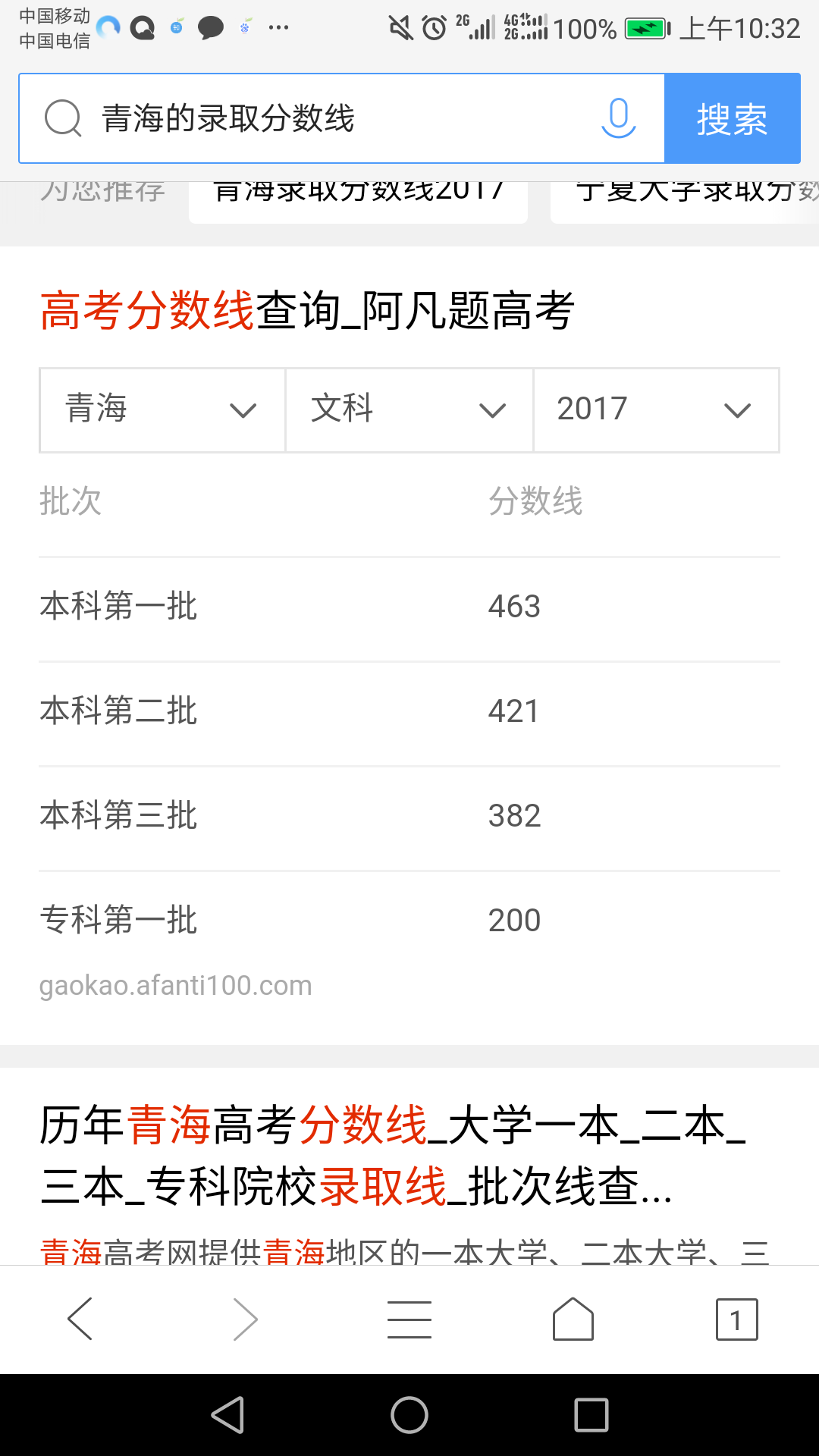The width and height of the screenshot is (819, 1456).
Task: Open the 青海 province dropdown
Action: click(162, 410)
